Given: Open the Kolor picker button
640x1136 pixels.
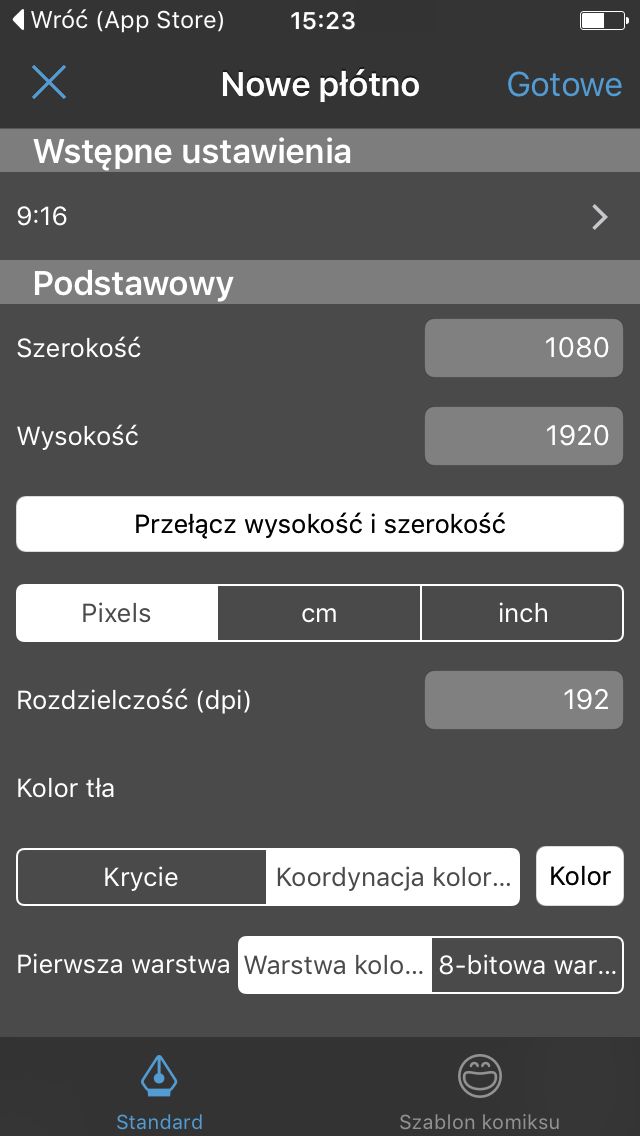Looking at the screenshot, I should 580,876.
